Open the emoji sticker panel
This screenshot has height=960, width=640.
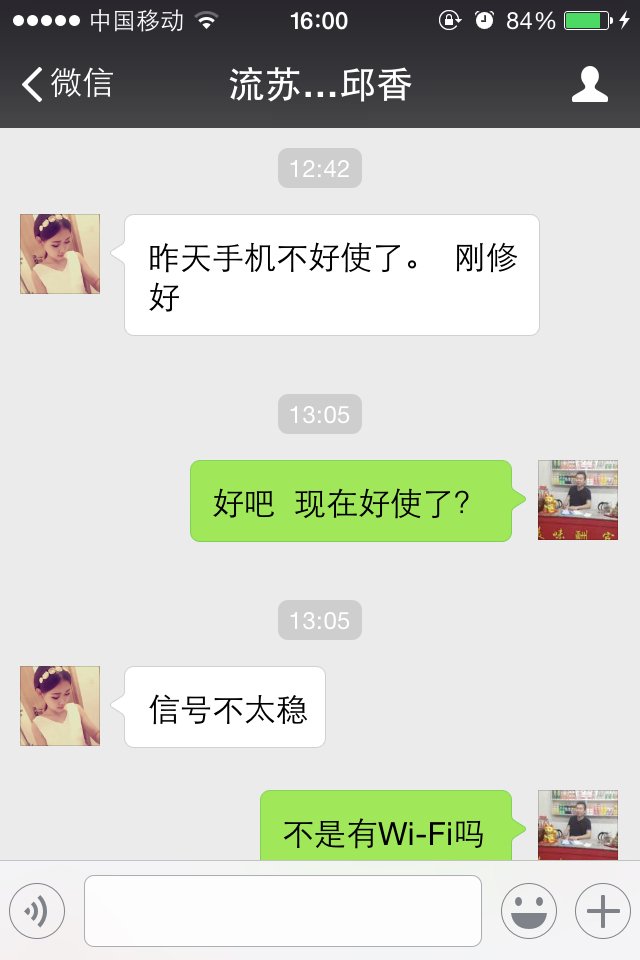coord(529,911)
